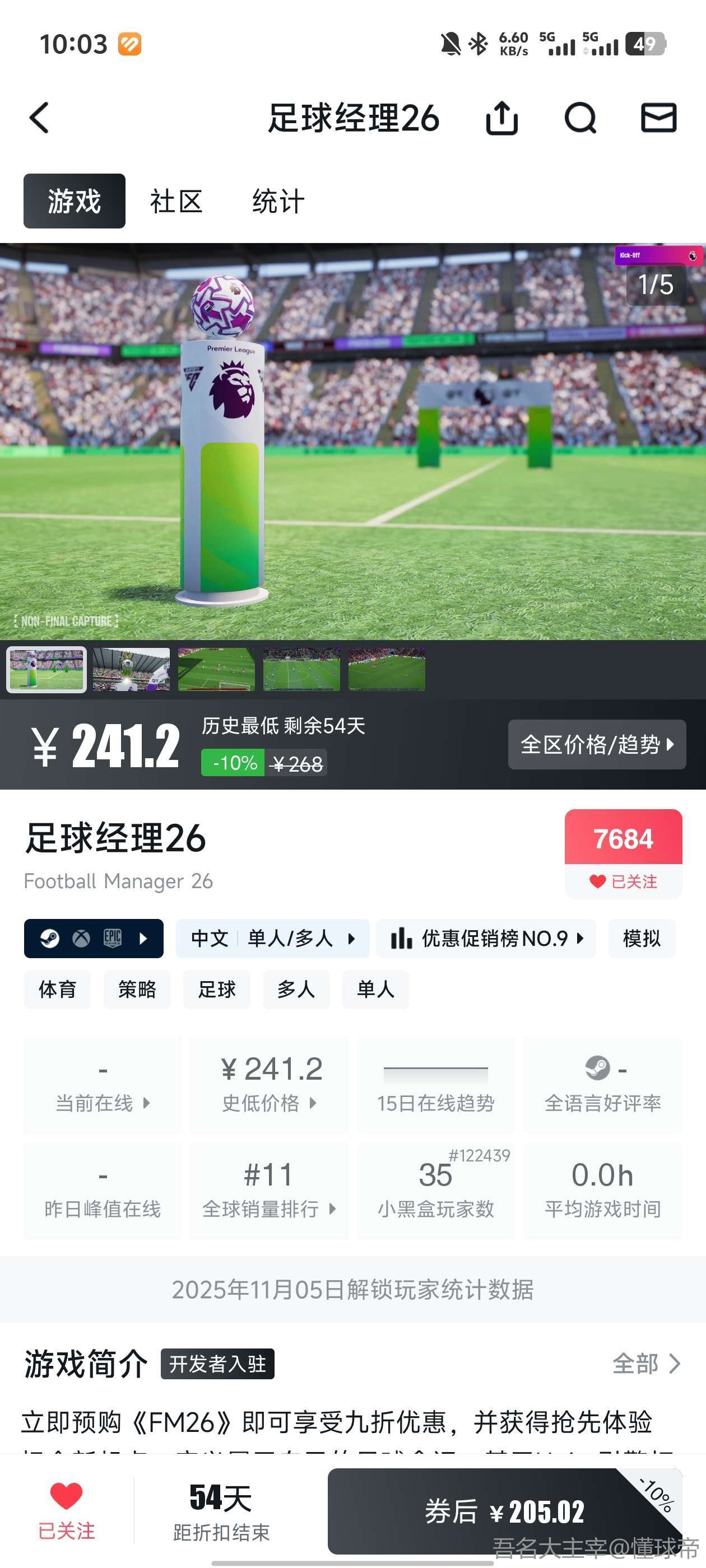706x1568 pixels.
Task: Open 全区价格/趋势 price trends
Action: (x=597, y=744)
